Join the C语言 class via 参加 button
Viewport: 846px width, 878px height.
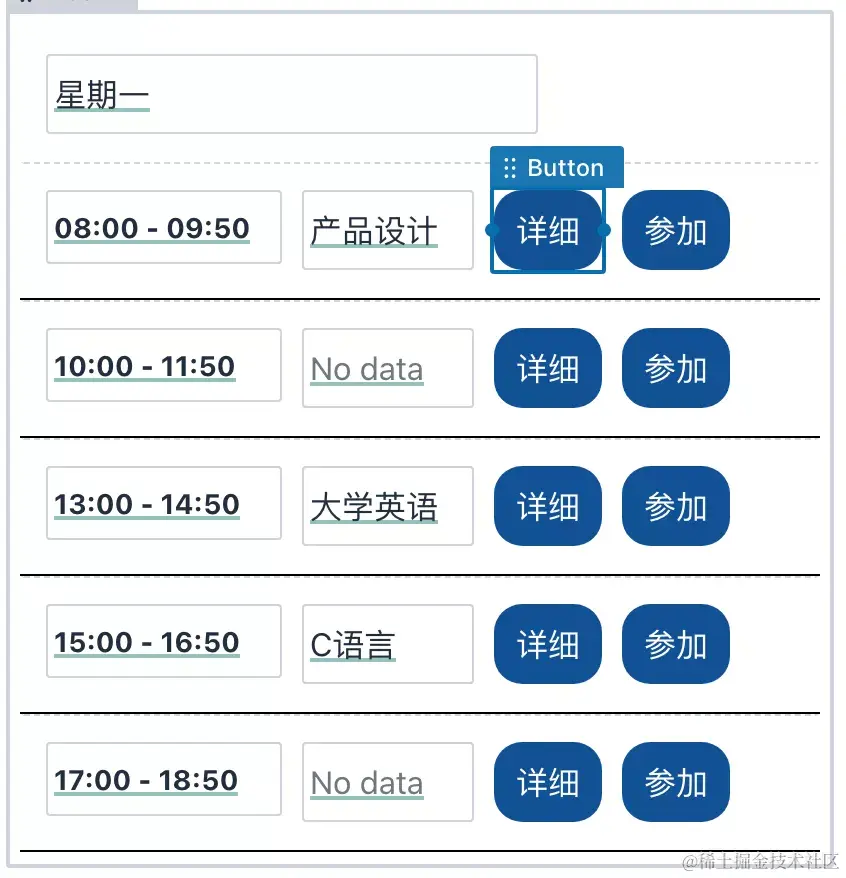coord(676,644)
